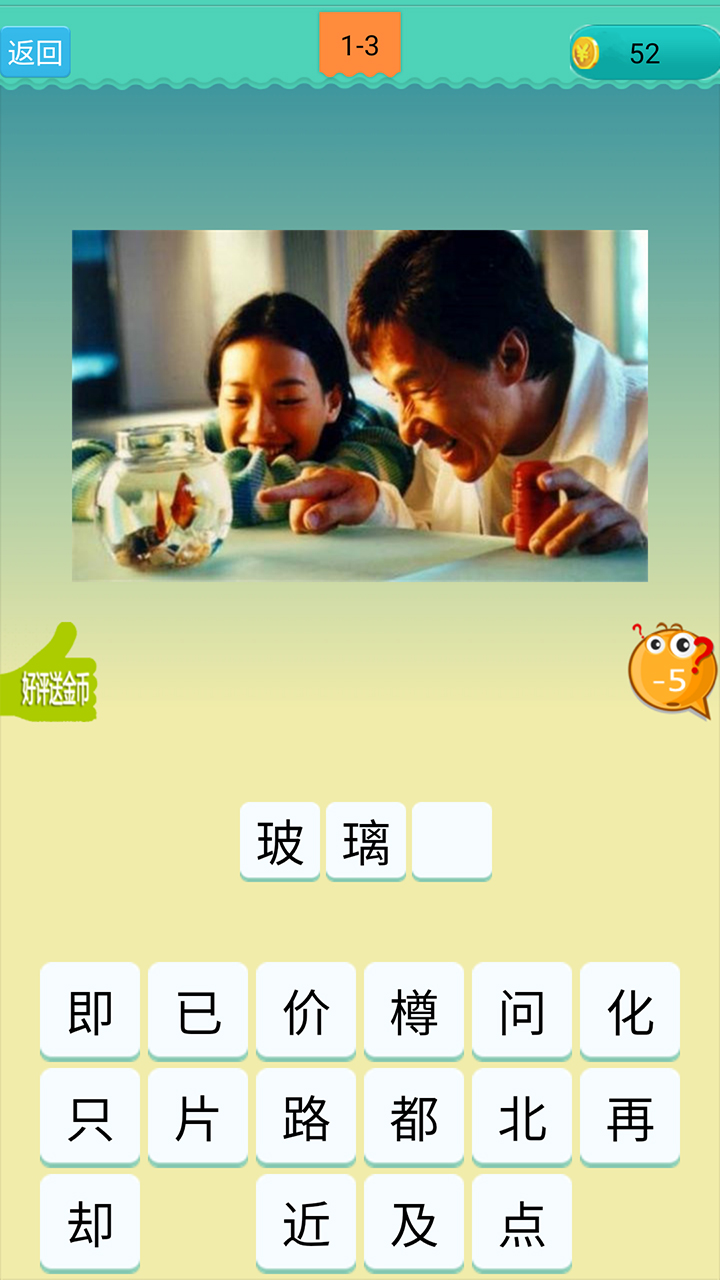Tap the 只 tile in the middle row
720x1280 pixels.
pyautogui.click(x=90, y=1117)
